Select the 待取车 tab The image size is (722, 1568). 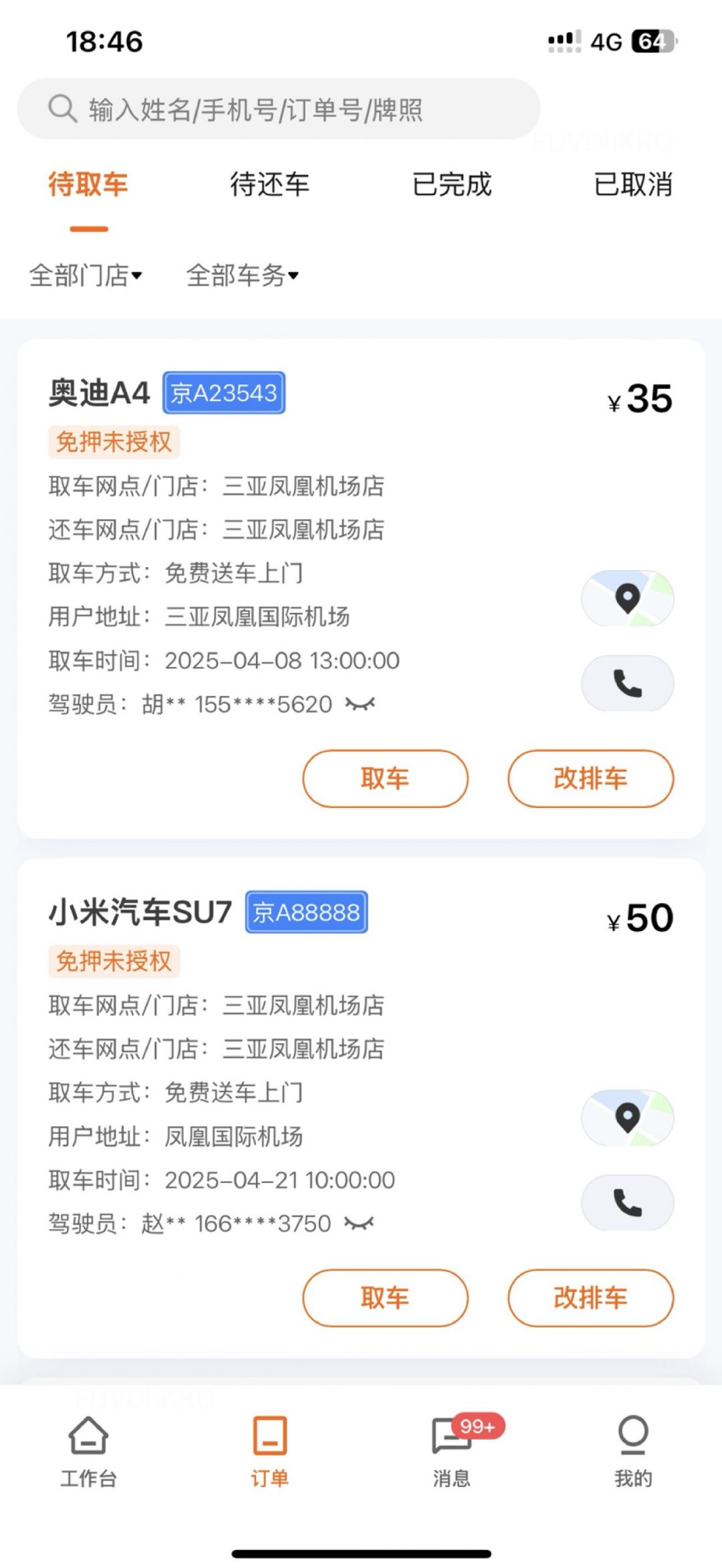[88, 184]
